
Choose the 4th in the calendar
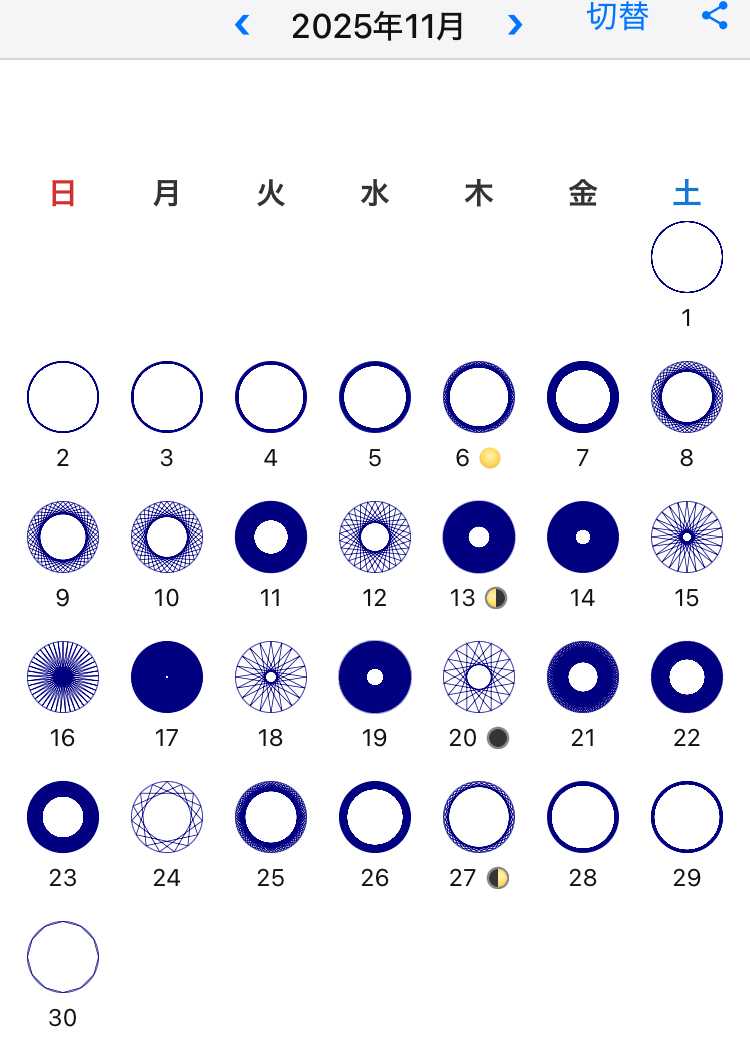[271, 397]
